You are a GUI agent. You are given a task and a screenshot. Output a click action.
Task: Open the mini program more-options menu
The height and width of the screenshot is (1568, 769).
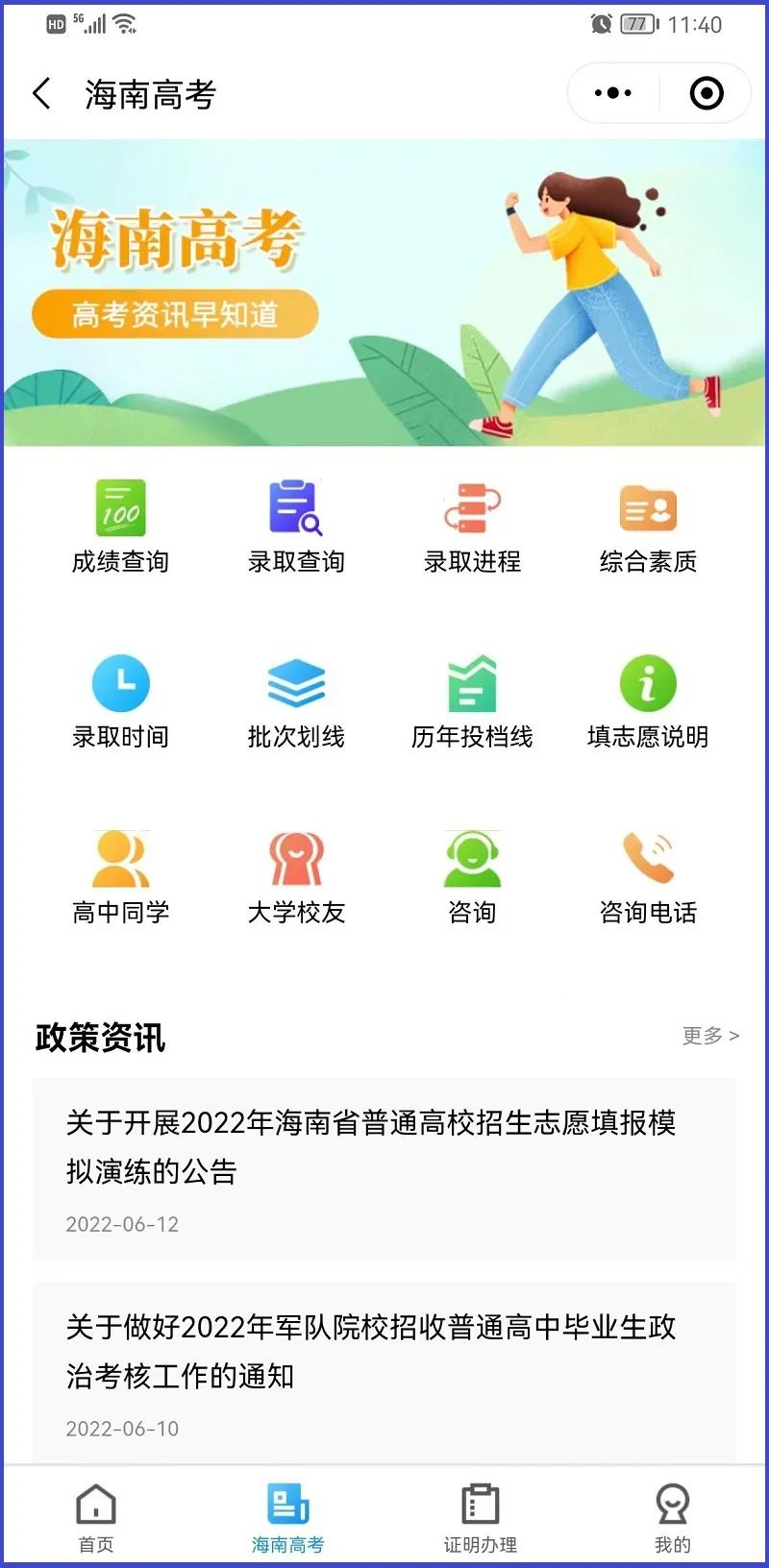click(x=613, y=93)
